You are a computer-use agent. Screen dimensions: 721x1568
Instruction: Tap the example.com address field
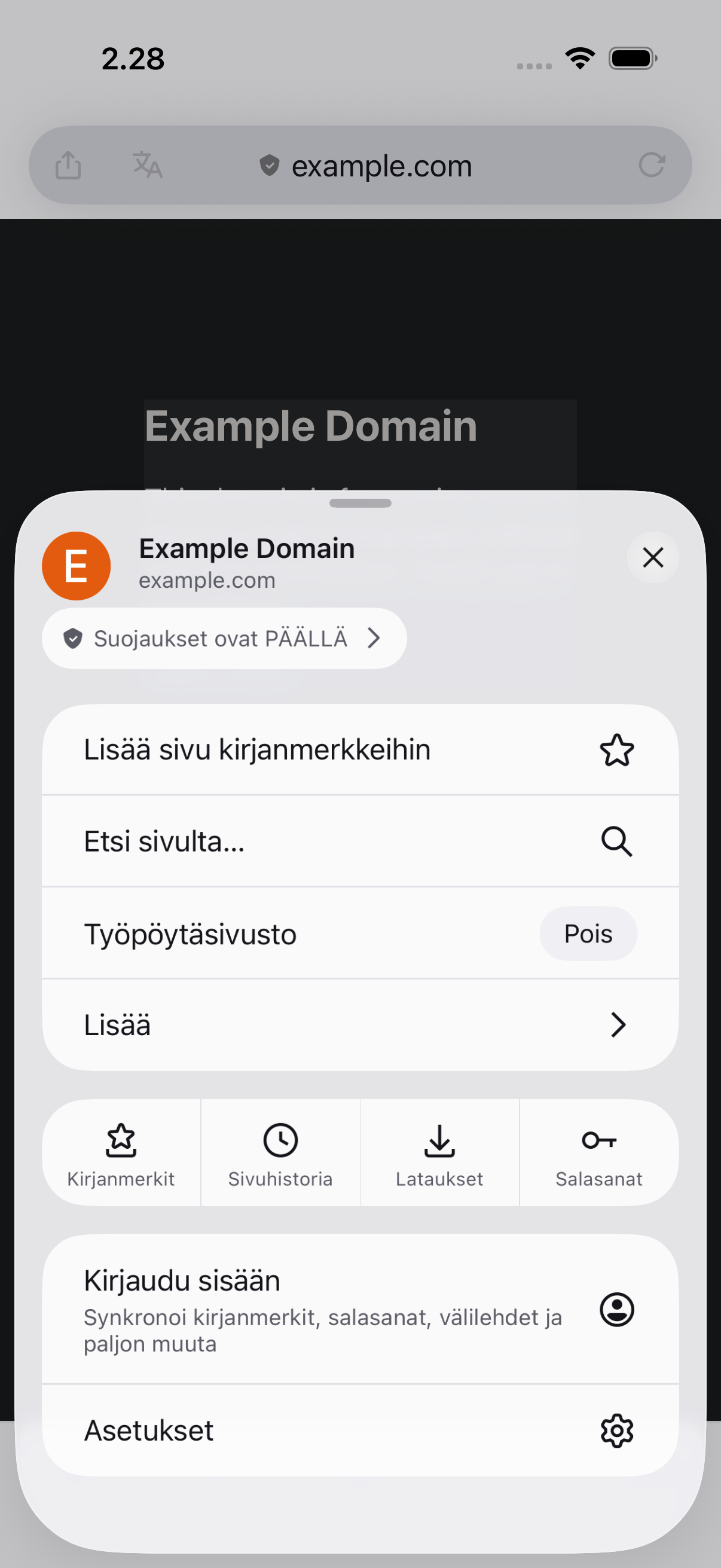(365, 166)
